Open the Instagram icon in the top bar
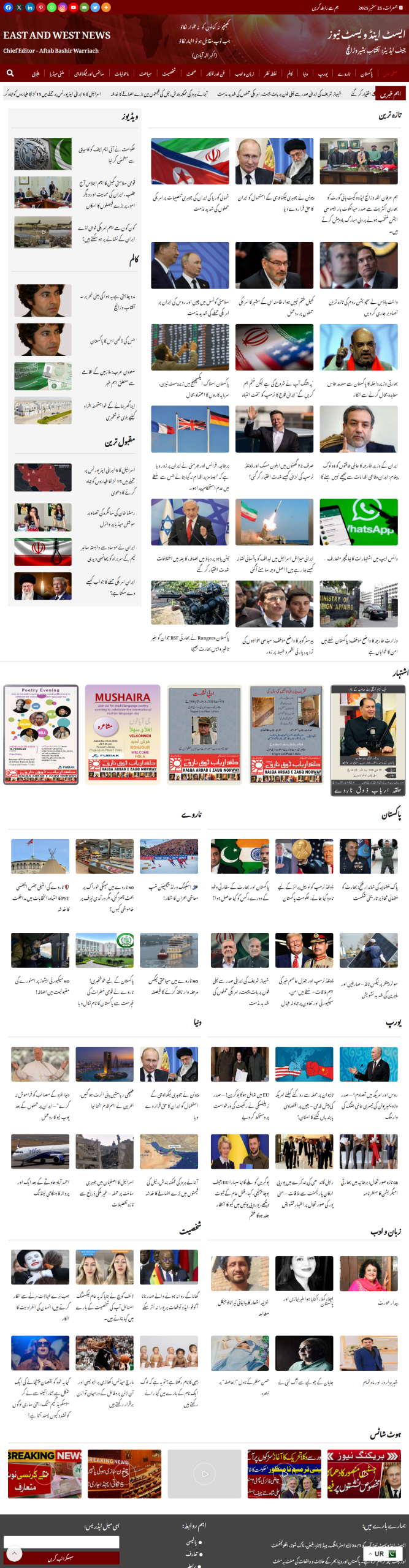 (x=62, y=7)
